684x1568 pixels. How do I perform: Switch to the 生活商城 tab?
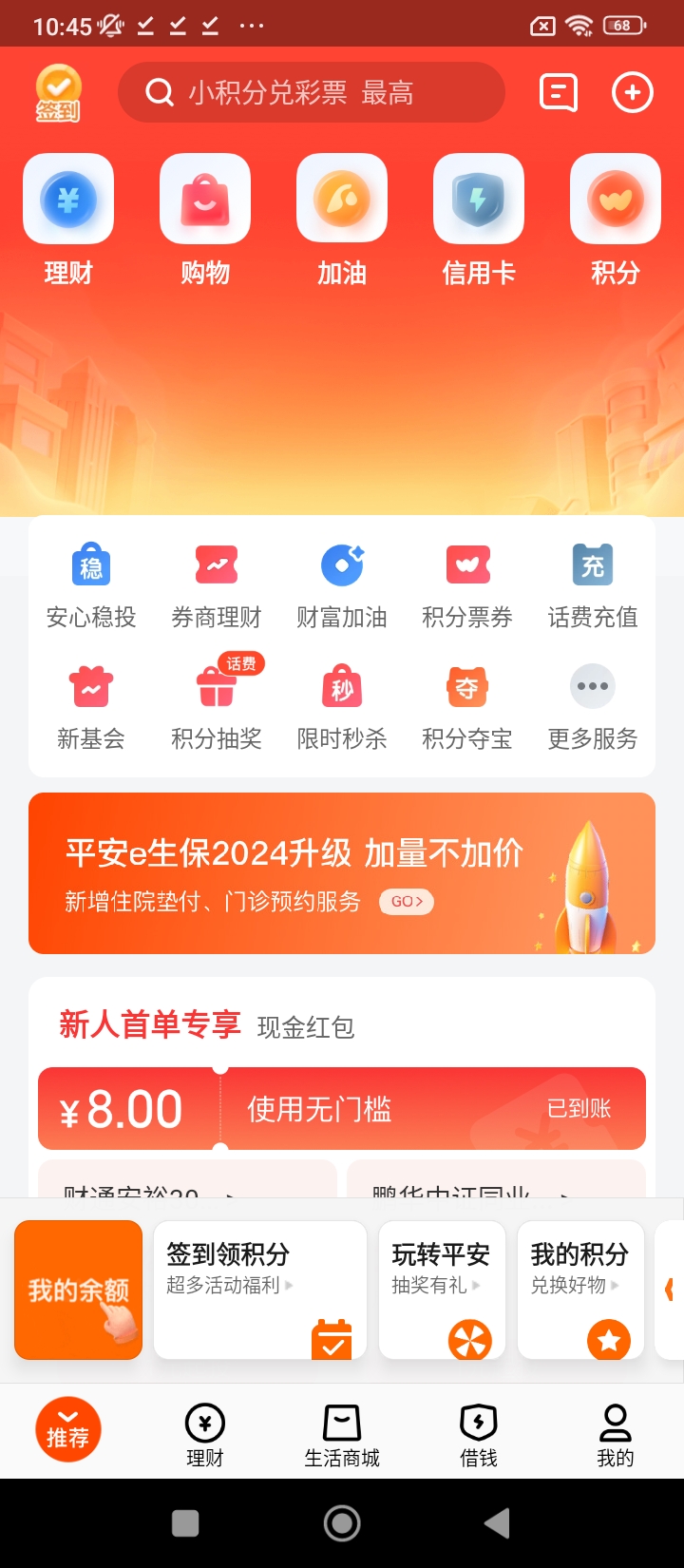342,1435
